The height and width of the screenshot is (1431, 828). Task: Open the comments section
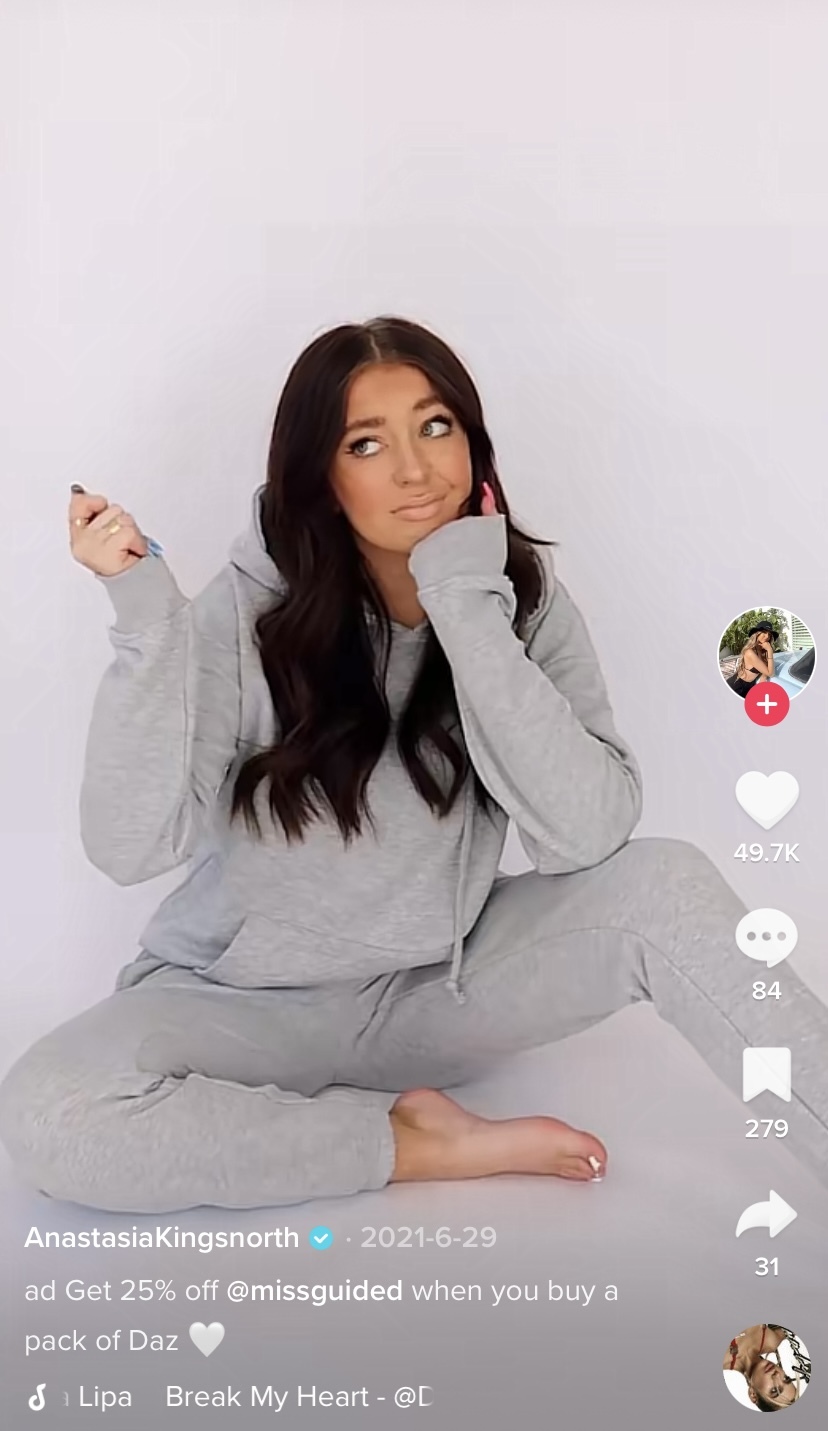click(x=766, y=938)
